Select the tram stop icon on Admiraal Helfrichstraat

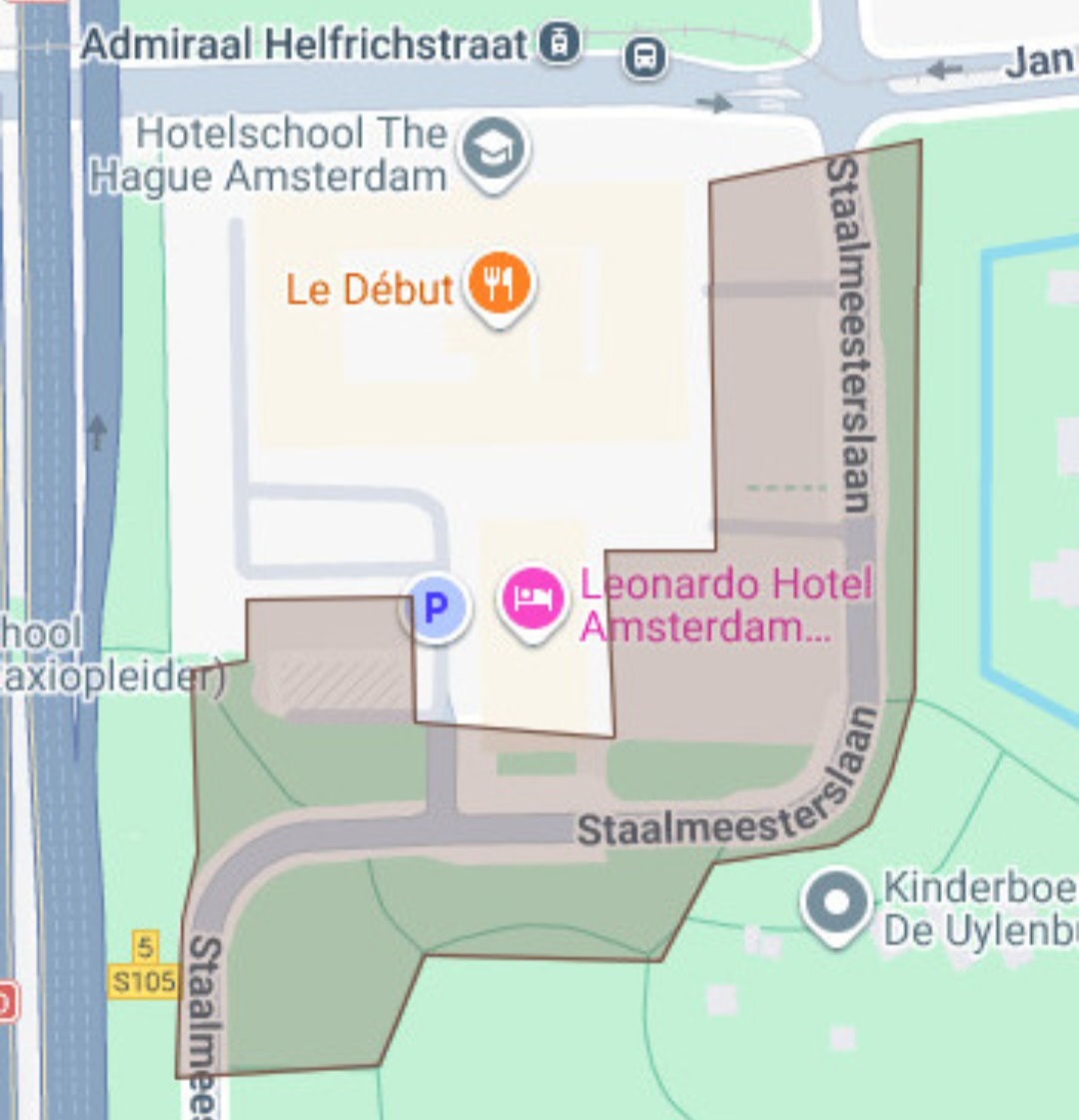tap(559, 43)
